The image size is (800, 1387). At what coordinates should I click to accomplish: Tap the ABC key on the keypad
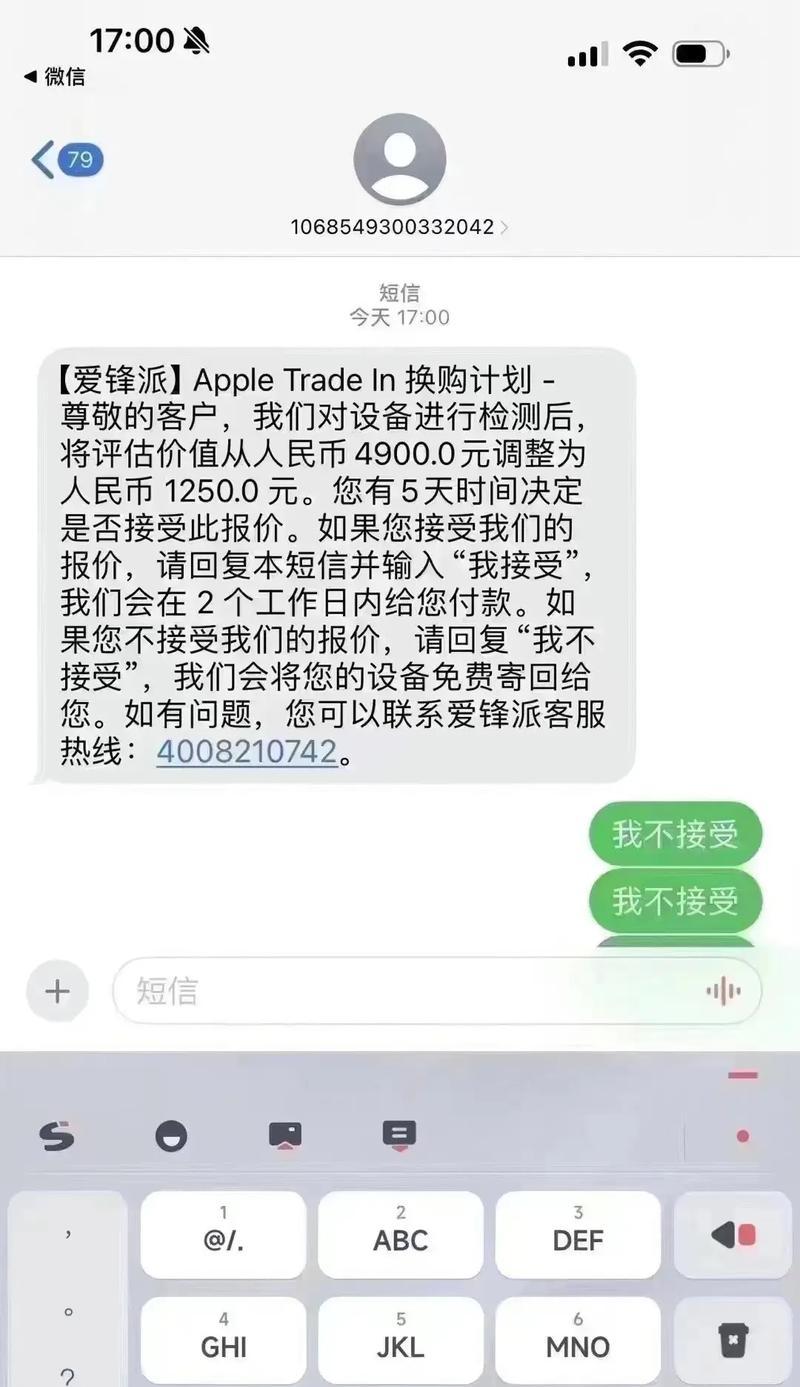[x=400, y=1233]
